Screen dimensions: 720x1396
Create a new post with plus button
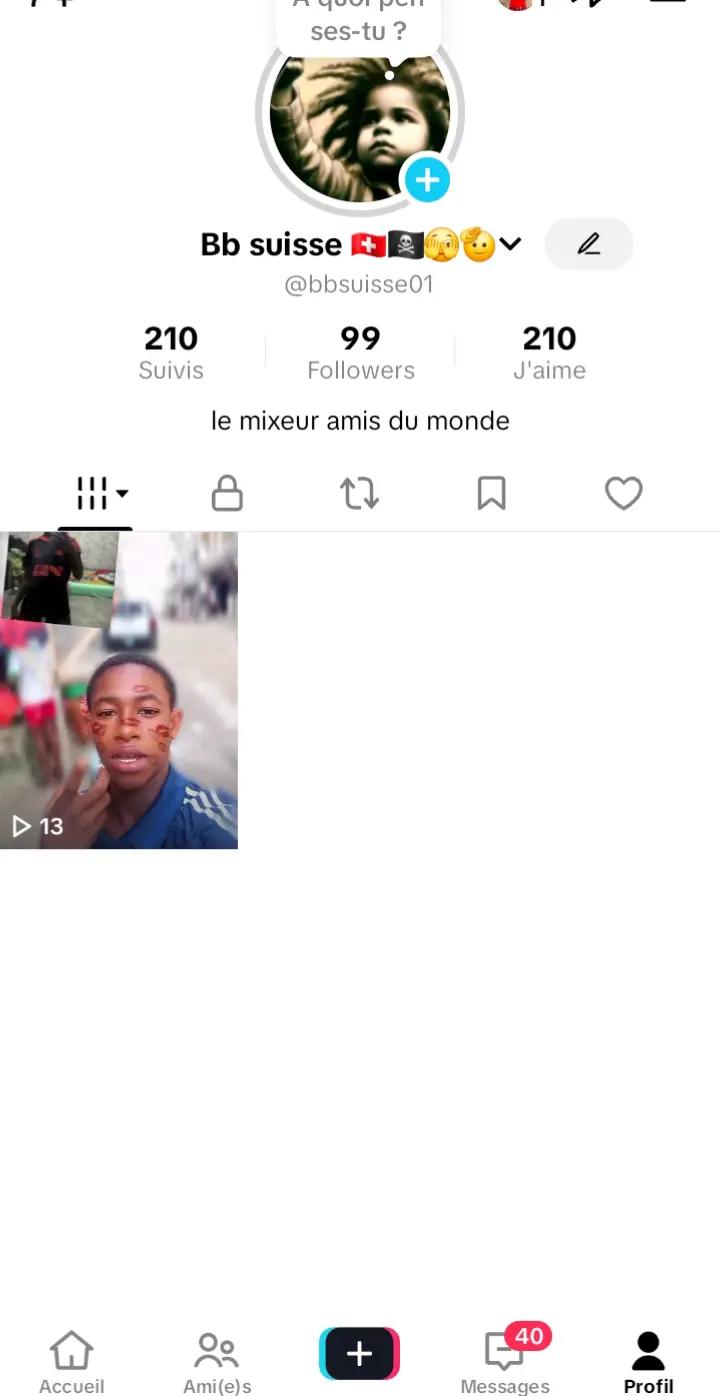point(359,1353)
